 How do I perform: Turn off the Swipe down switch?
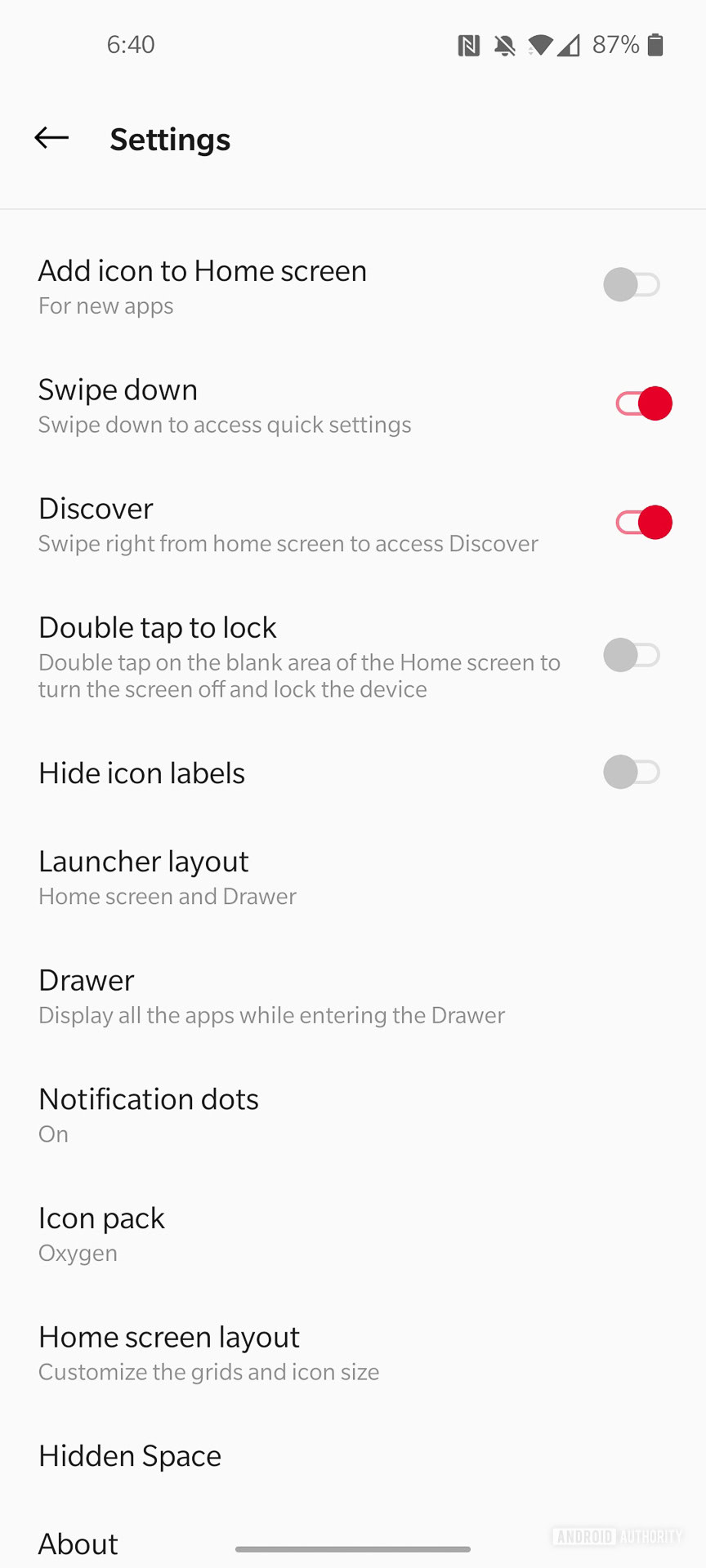(643, 403)
